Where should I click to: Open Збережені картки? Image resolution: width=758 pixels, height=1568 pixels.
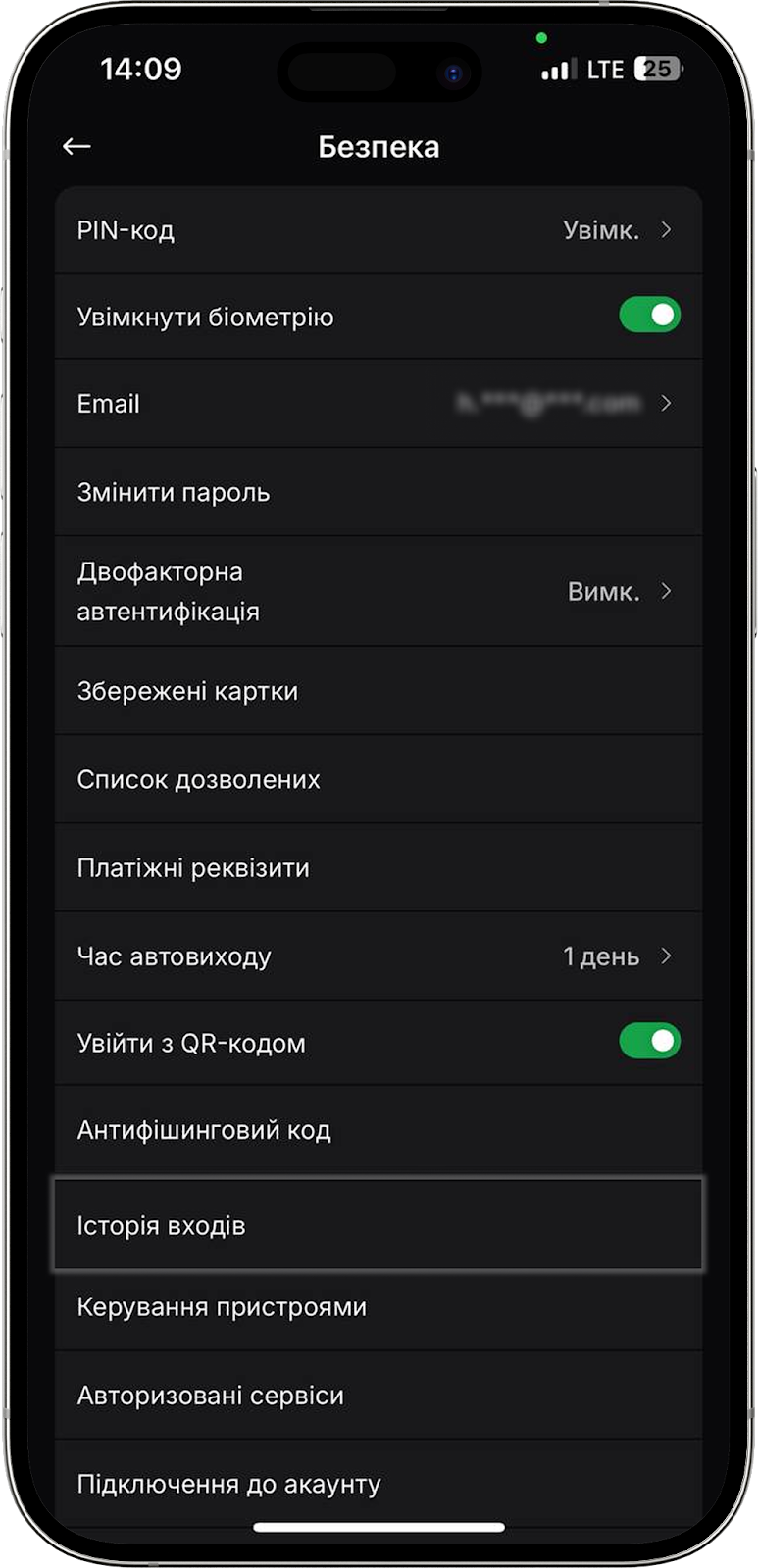pyautogui.click(x=378, y=691)
